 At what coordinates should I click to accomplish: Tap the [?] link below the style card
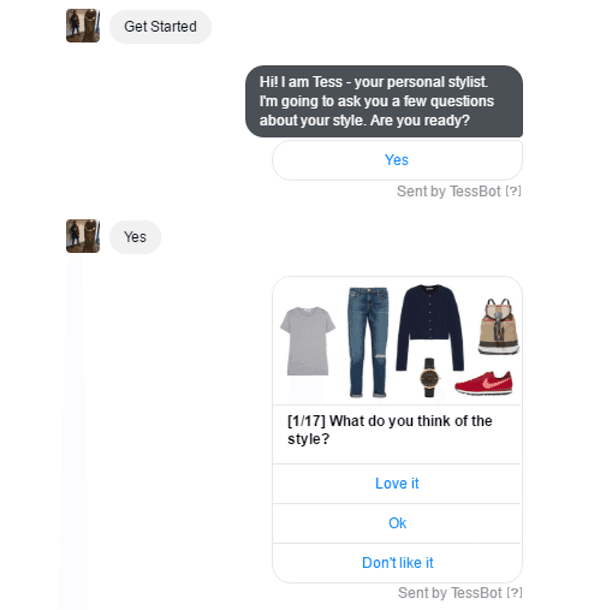pyautogui.click(x=513, y=593)
